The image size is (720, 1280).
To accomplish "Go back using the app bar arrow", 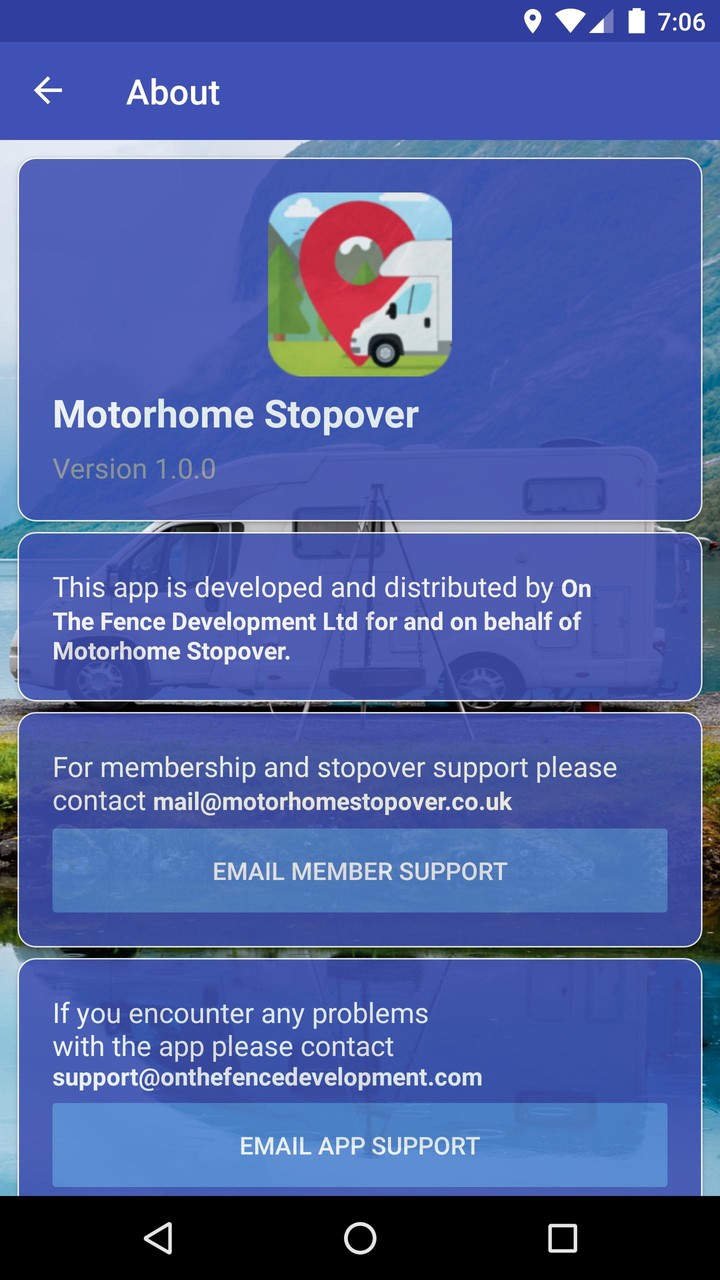I will (x=48, y=91).
